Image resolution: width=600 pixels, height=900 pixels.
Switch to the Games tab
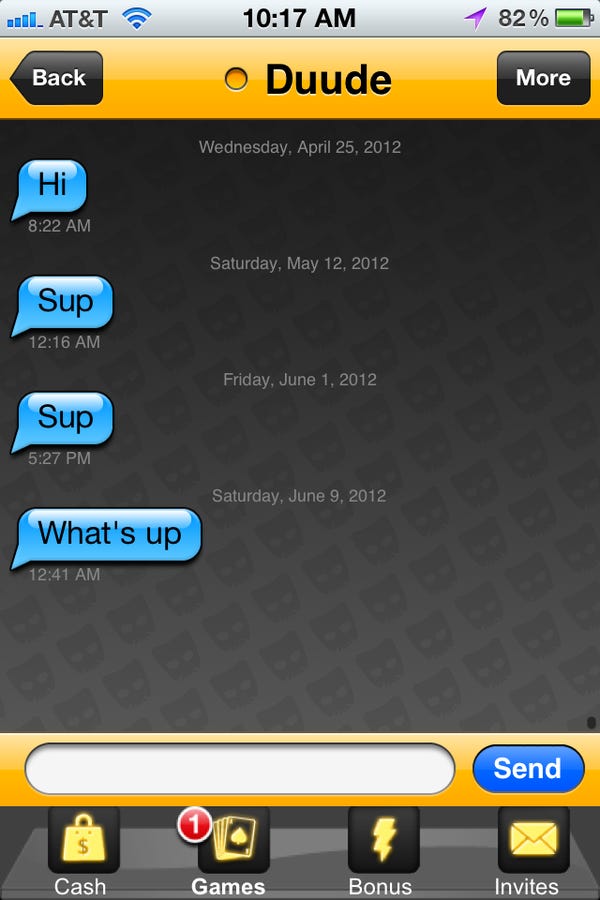coord(228,850)
